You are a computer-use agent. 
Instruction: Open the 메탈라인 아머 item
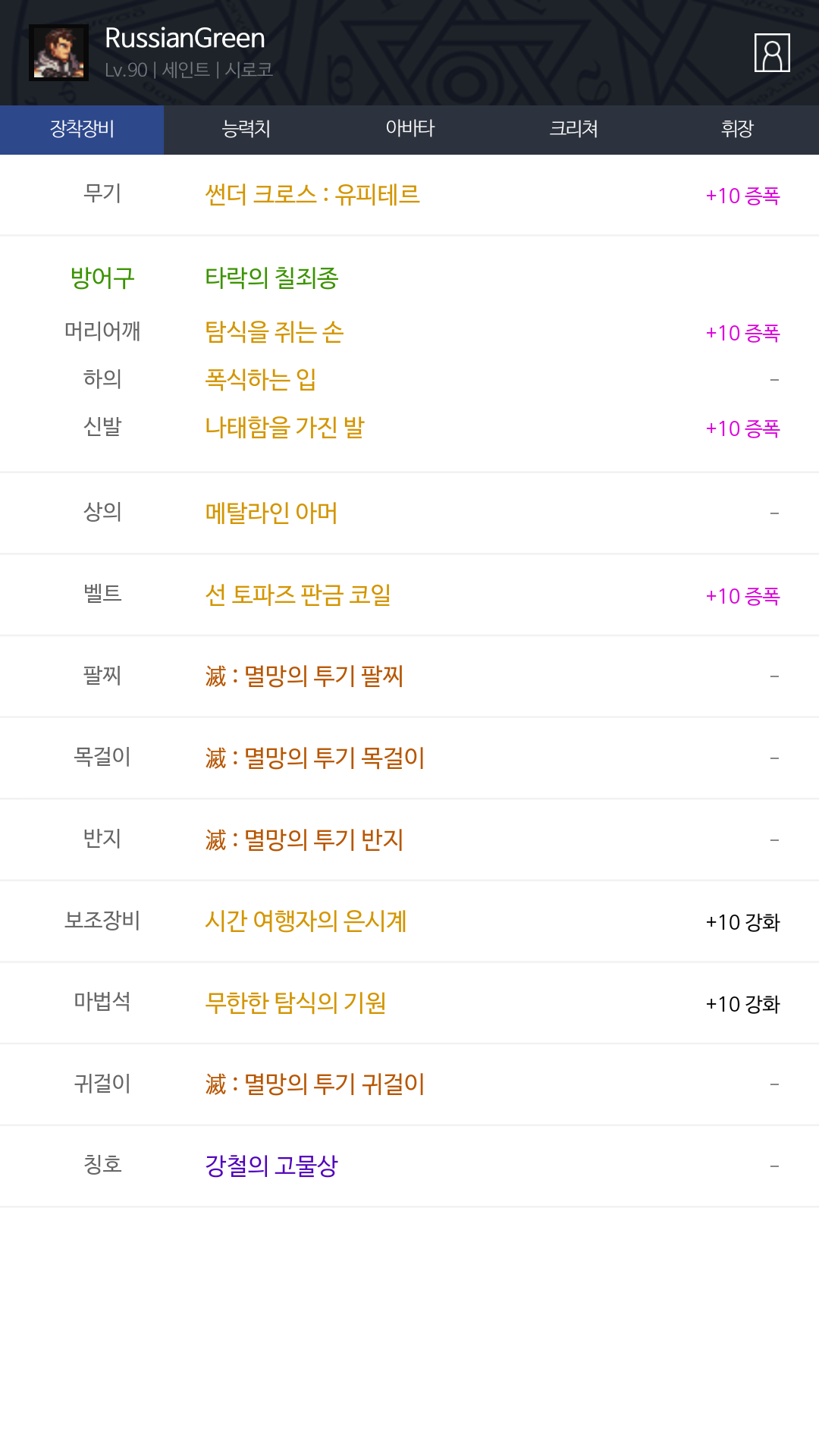(271, 513)
